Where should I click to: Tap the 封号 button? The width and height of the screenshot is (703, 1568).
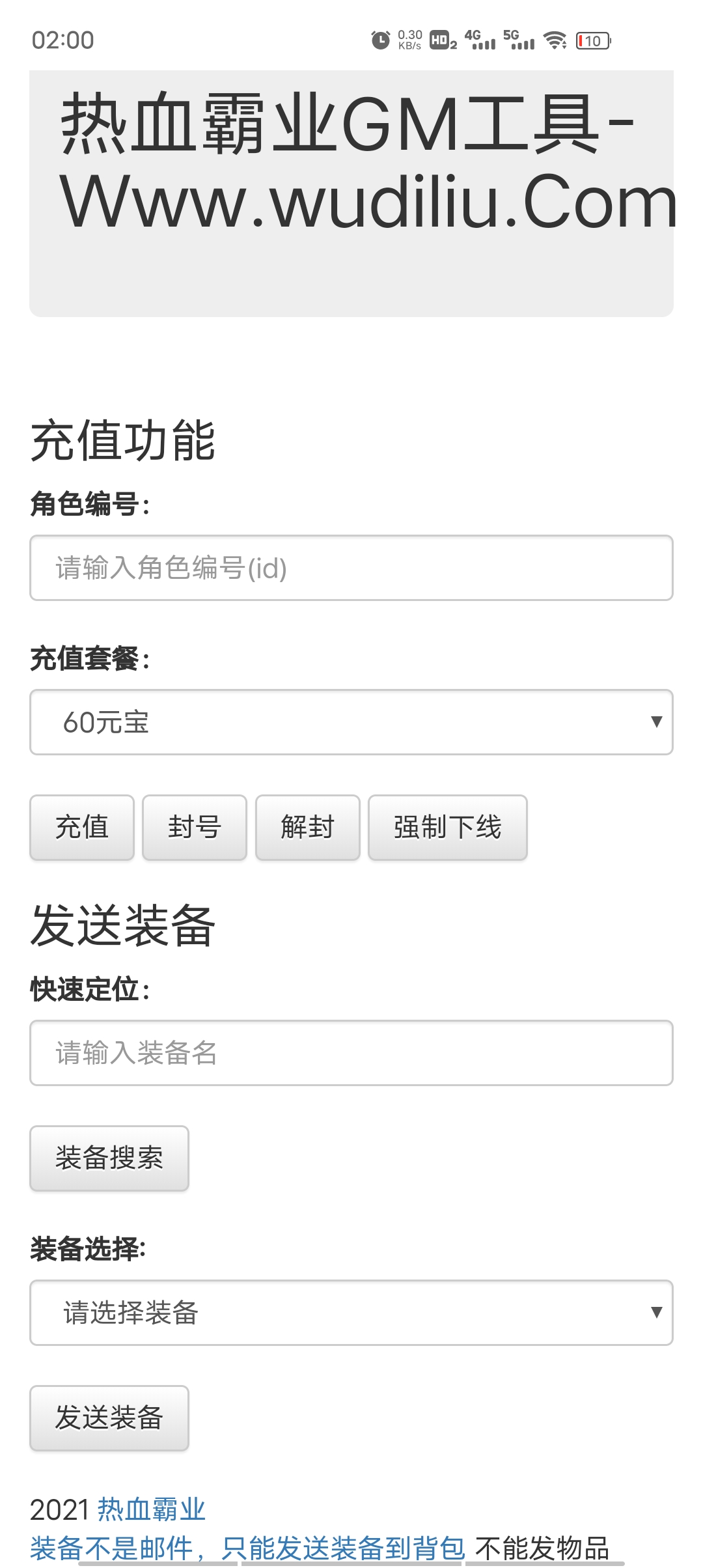[195, 828]
